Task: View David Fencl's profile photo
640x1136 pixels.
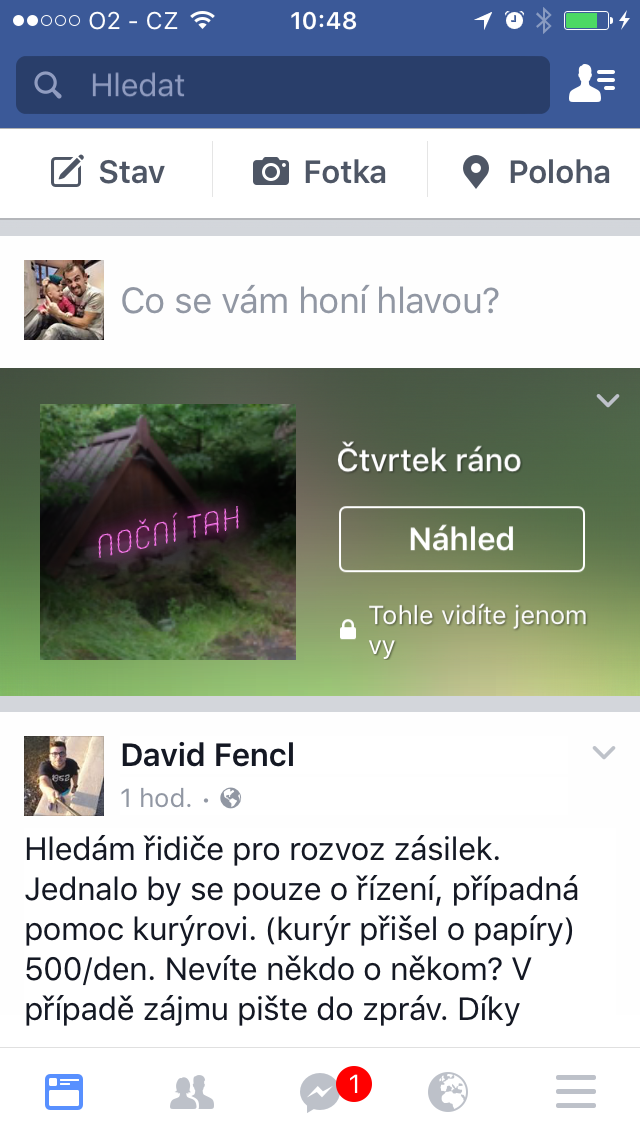Action: click(x=64, y=776)
